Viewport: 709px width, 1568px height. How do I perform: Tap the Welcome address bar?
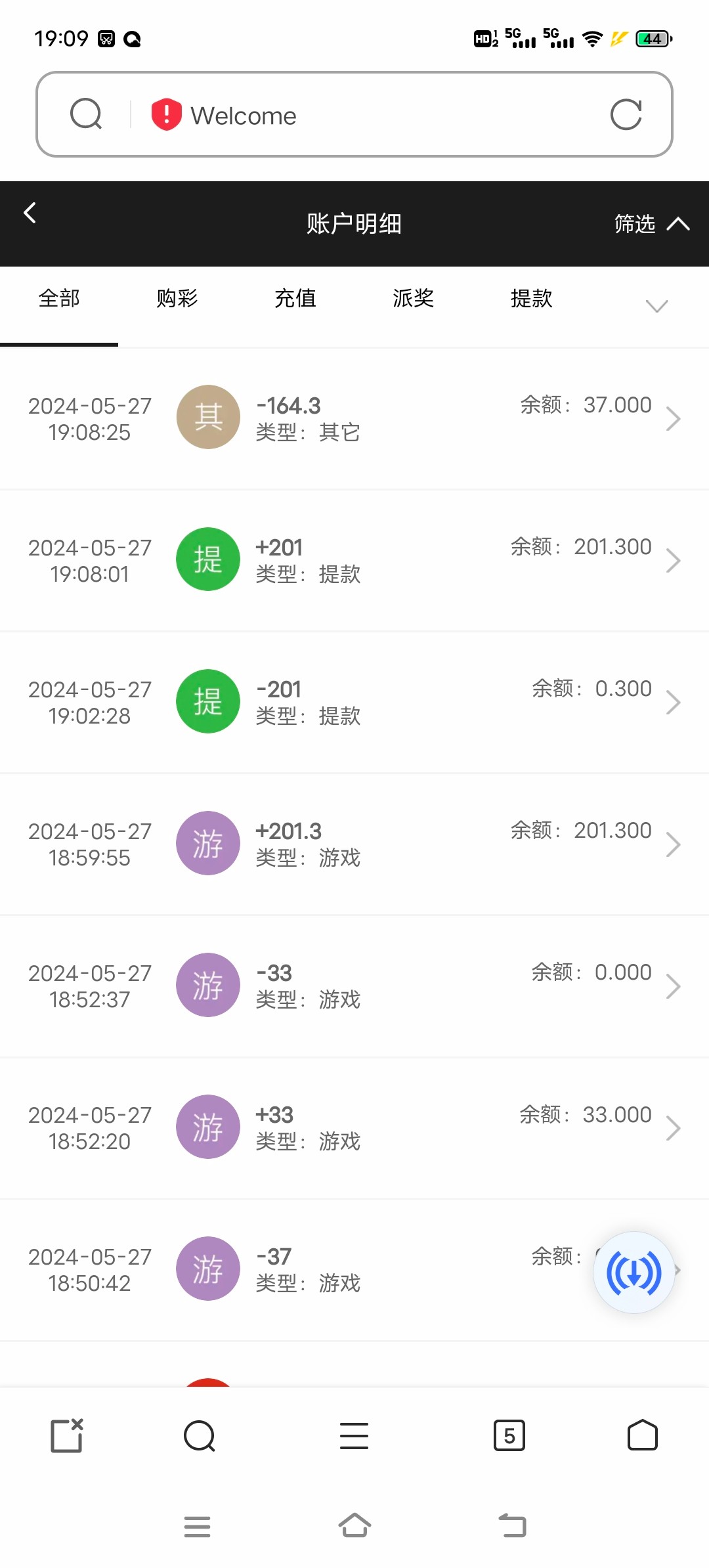[x=368, y=116]
